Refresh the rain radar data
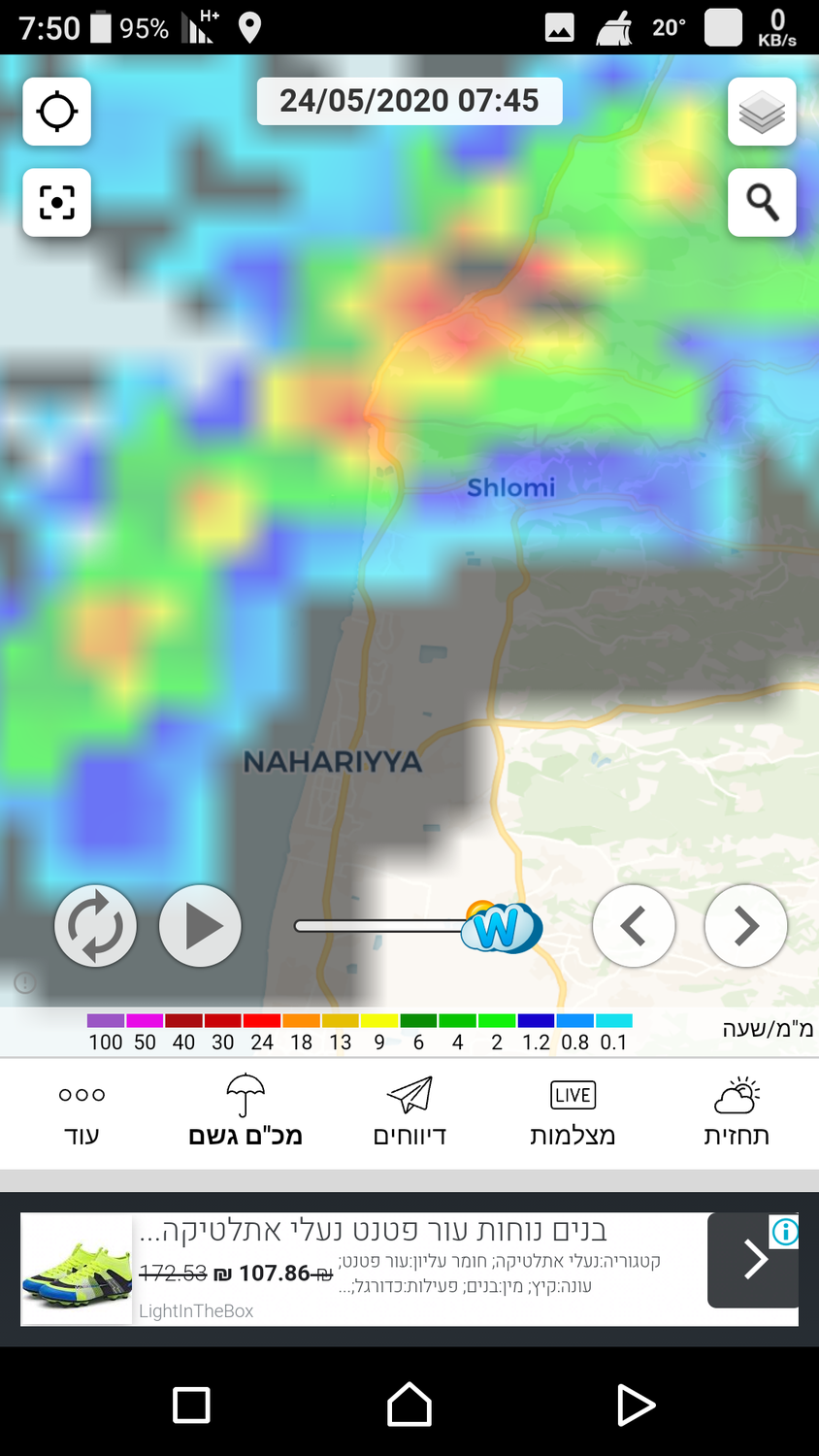 tap(95, 926)
